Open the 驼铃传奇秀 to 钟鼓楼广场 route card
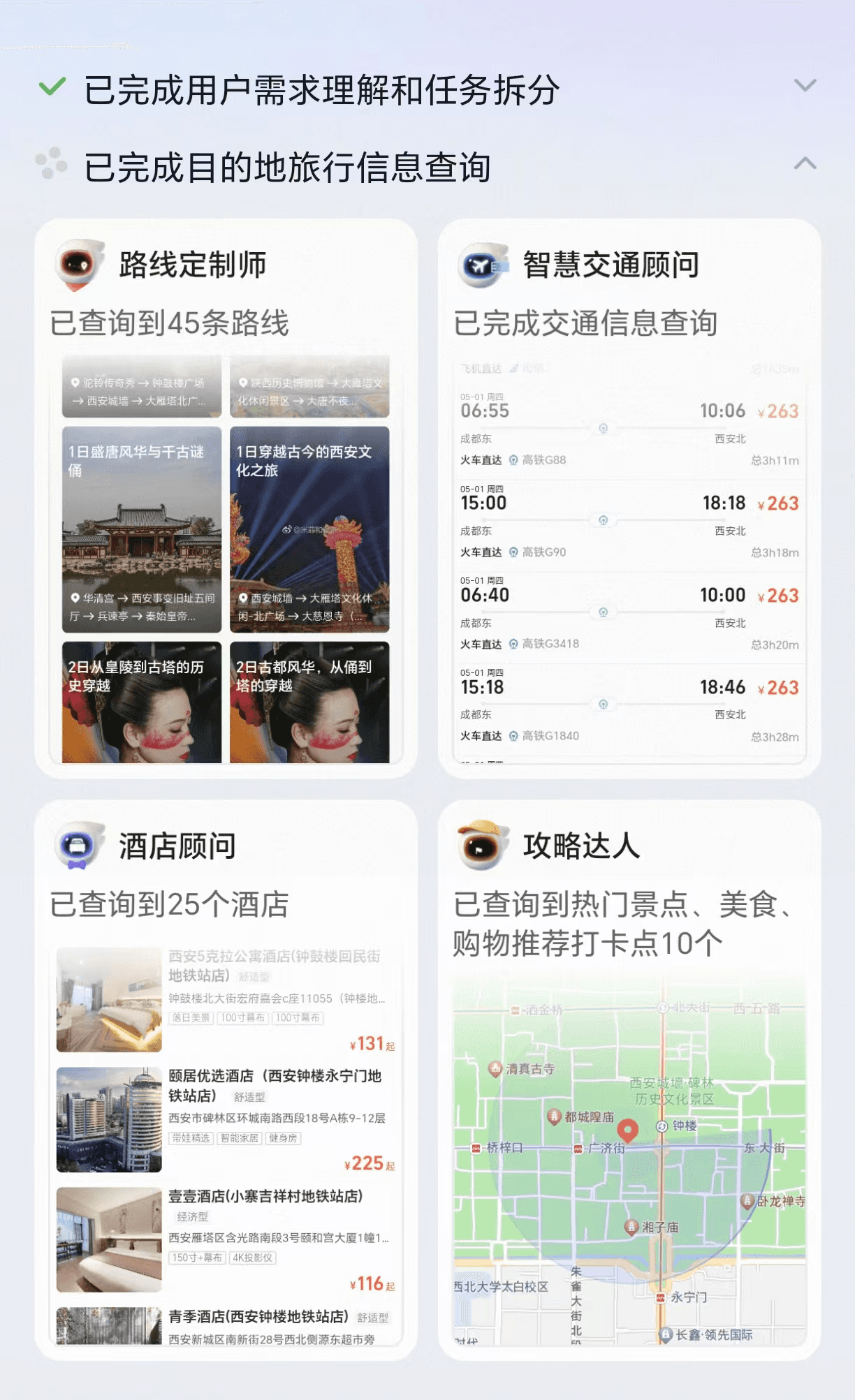 pos(142,388)
